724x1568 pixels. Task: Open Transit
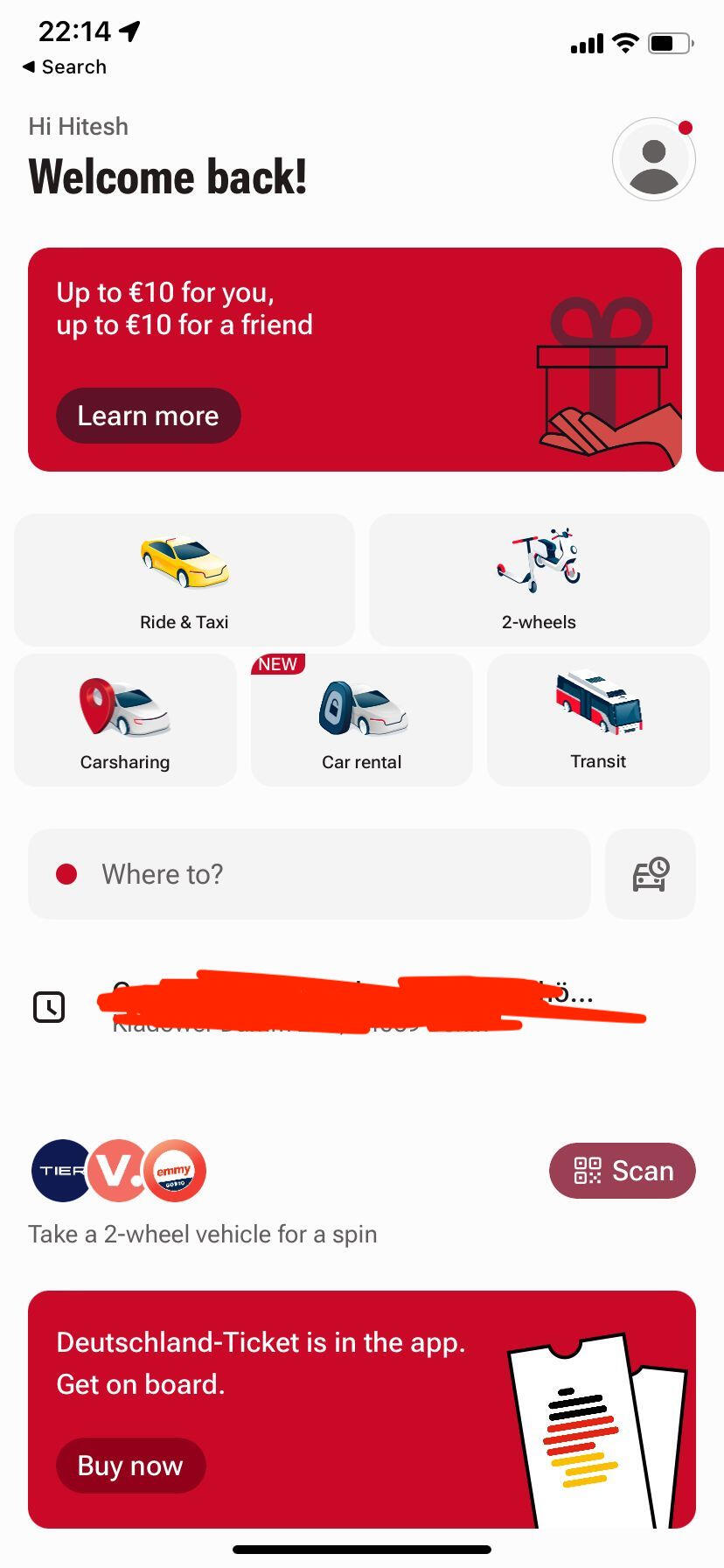(598, 720)
